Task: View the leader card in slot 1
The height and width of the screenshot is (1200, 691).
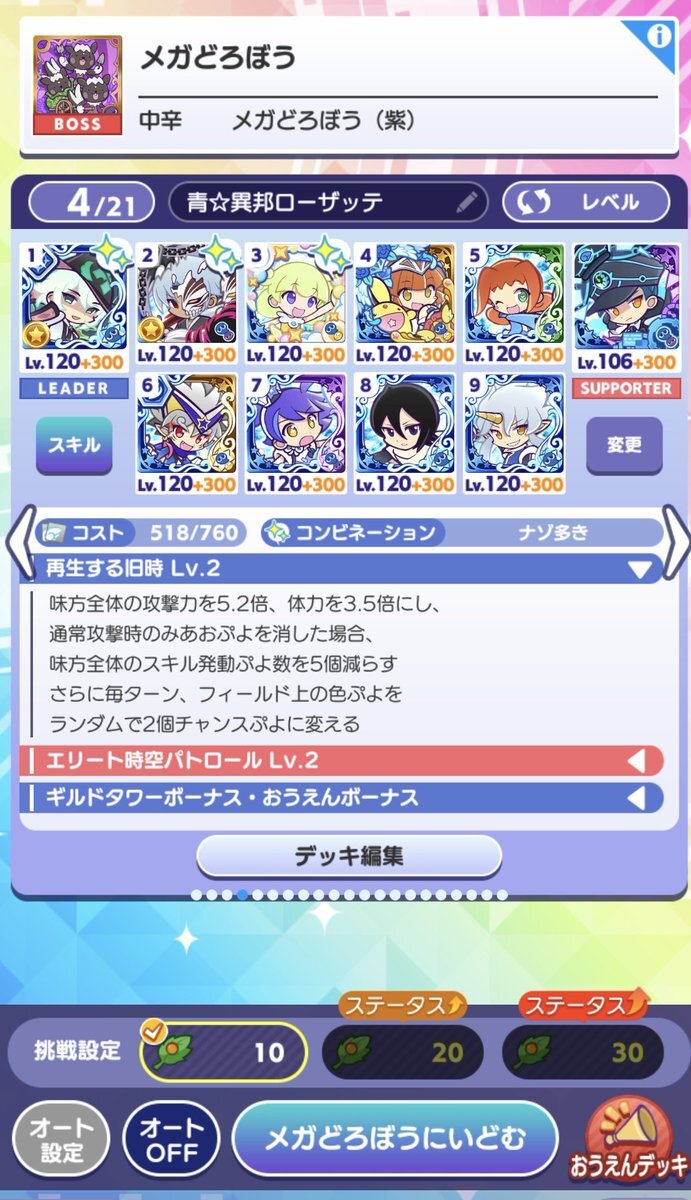Action: click(74, 307)
